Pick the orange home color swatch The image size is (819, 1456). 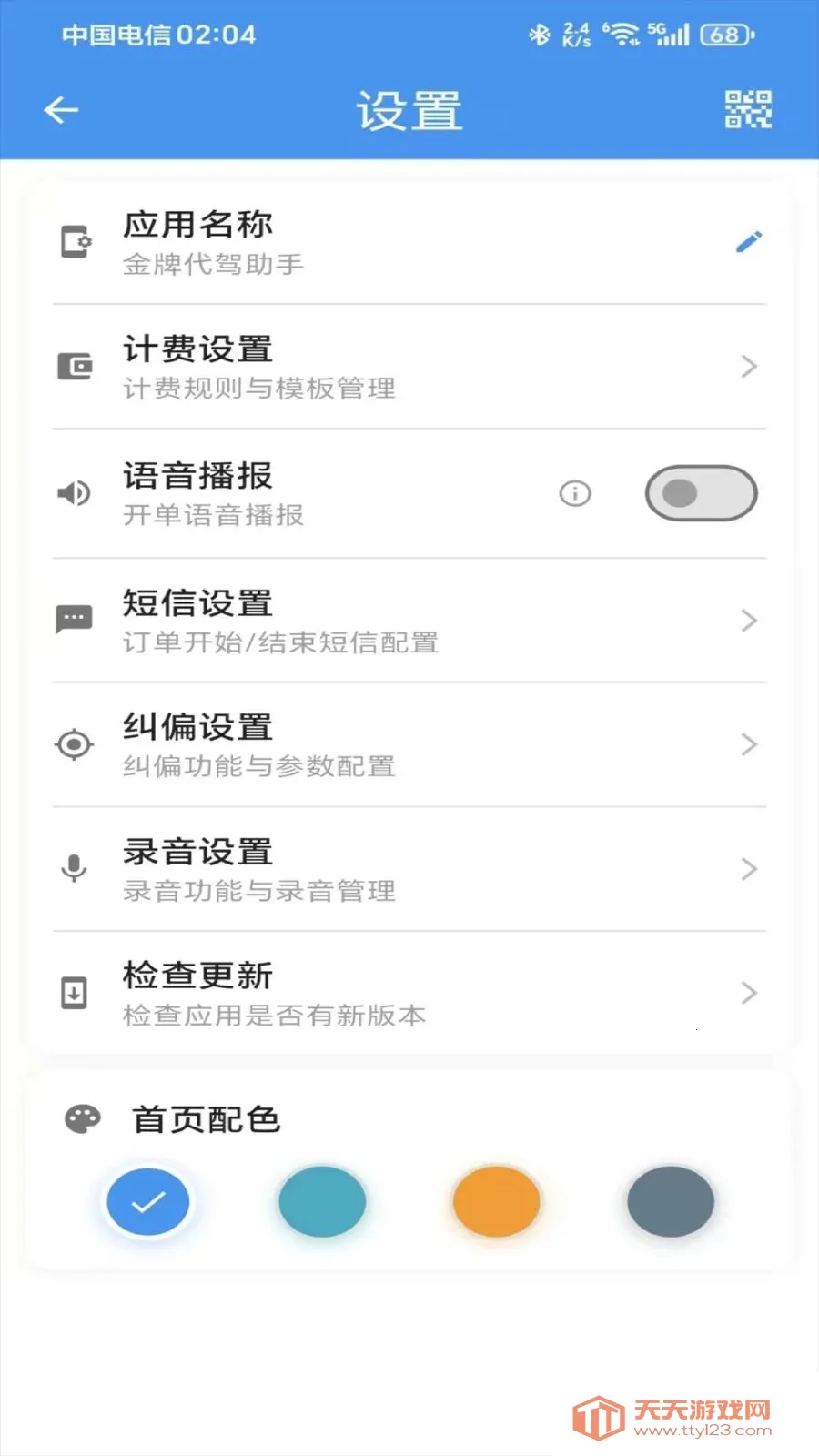[x=496, y=1202]
